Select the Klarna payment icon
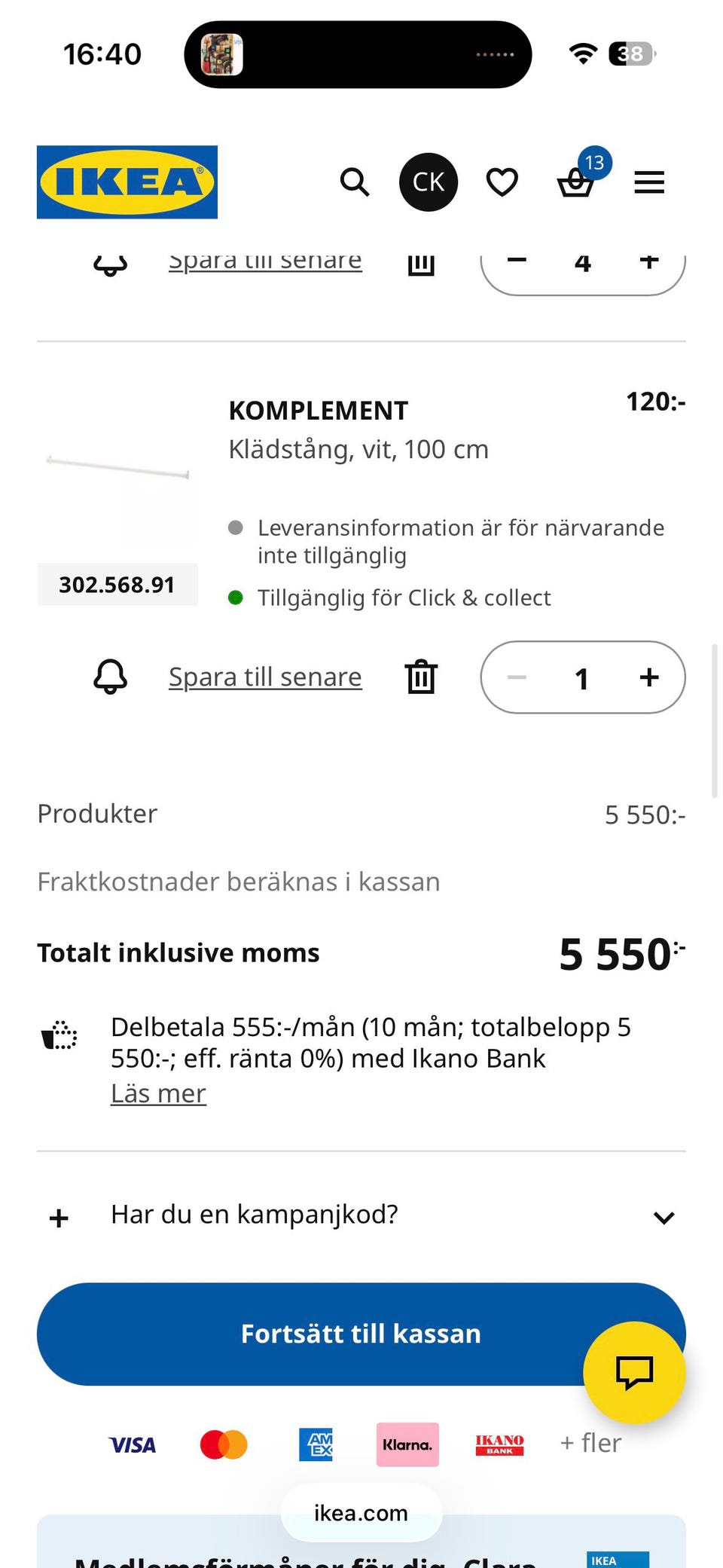This screenshot has width=723, height=1568. point(407,1444)
